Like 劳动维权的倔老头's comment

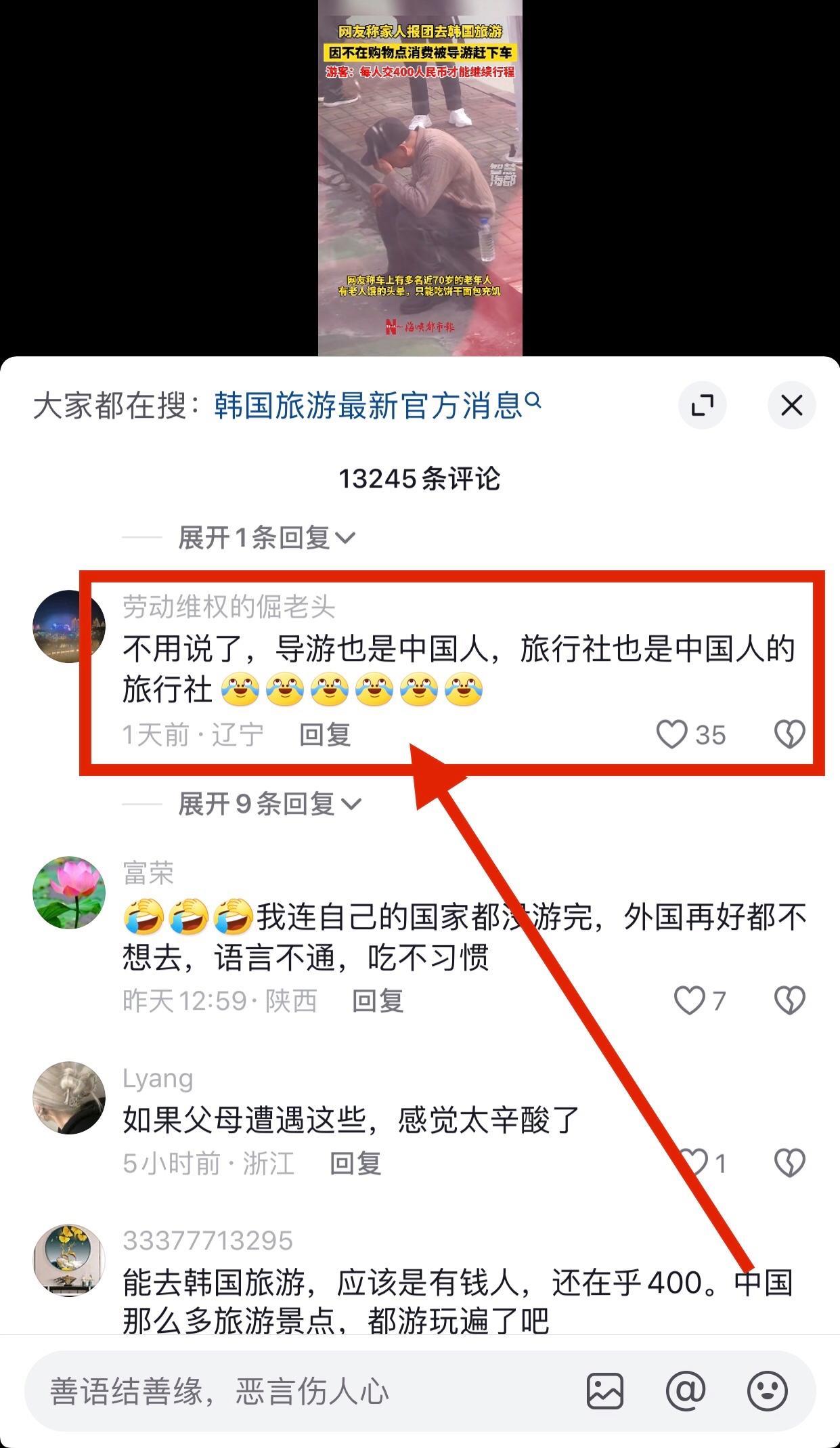[672, 734]
